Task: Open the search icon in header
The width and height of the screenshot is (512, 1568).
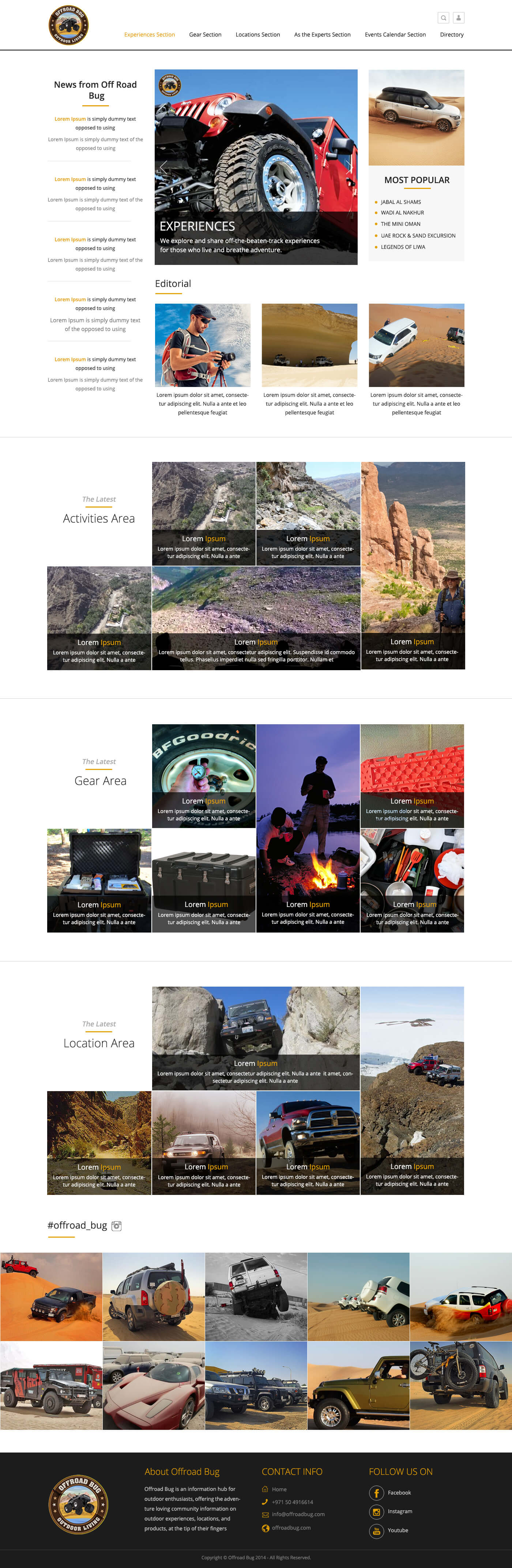Action: 443,18
